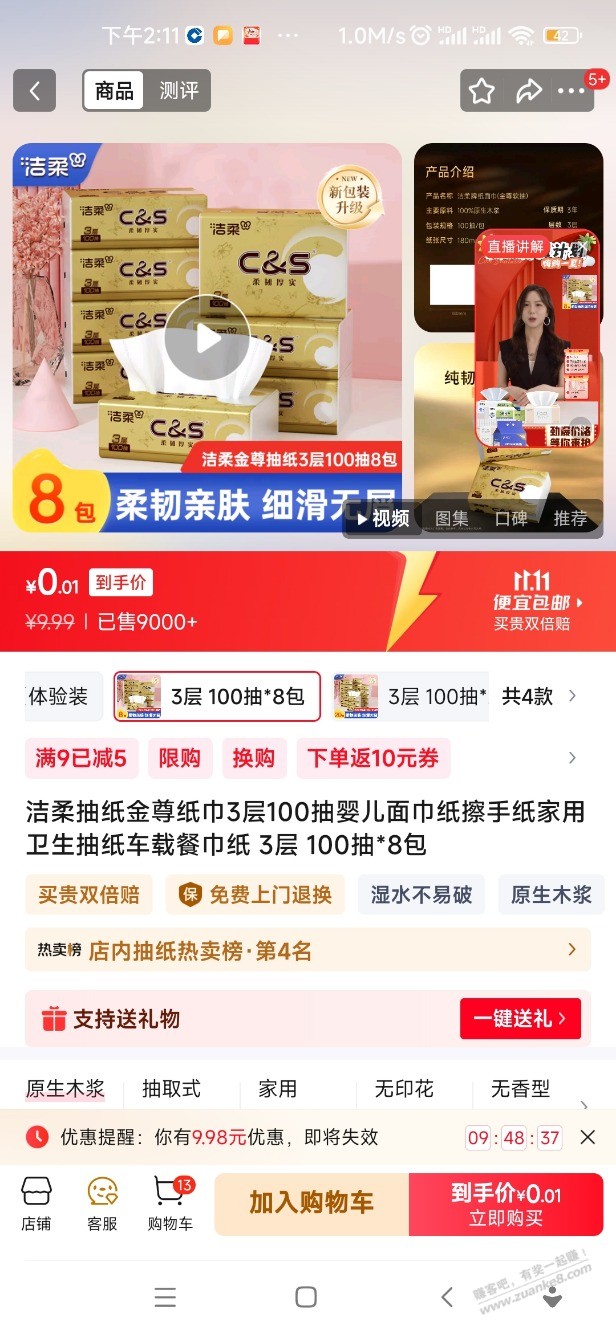
Task: Open the 店铺 store page
Action: [36, 1204]
